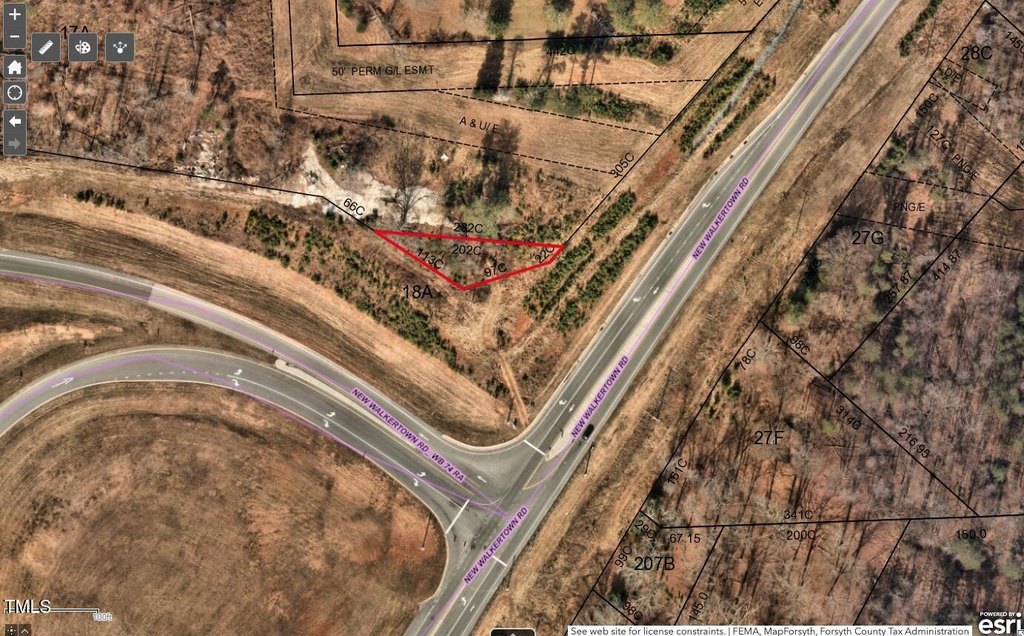Open the draw palette tool
Screen dimensions: 1024x636
coord(83,47)
